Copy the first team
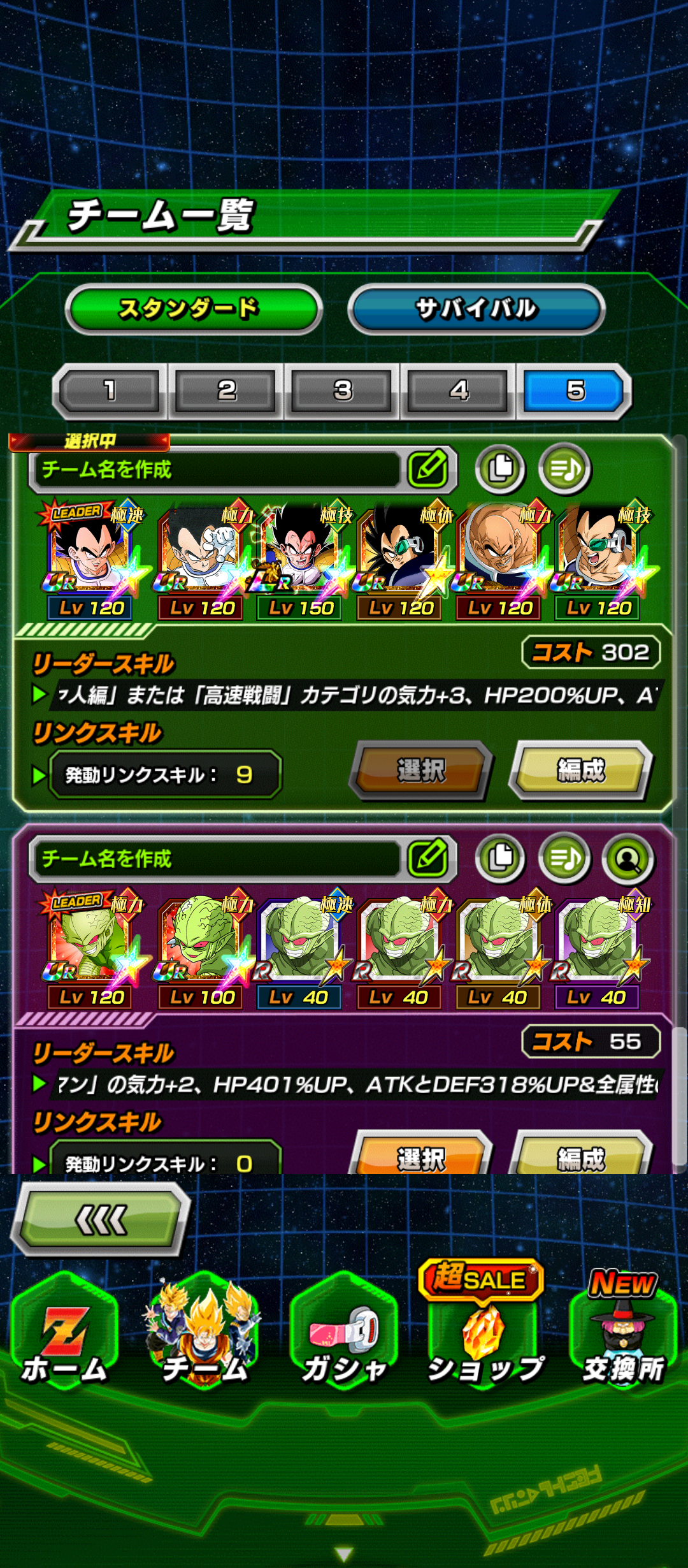 [x=501, y=469]
